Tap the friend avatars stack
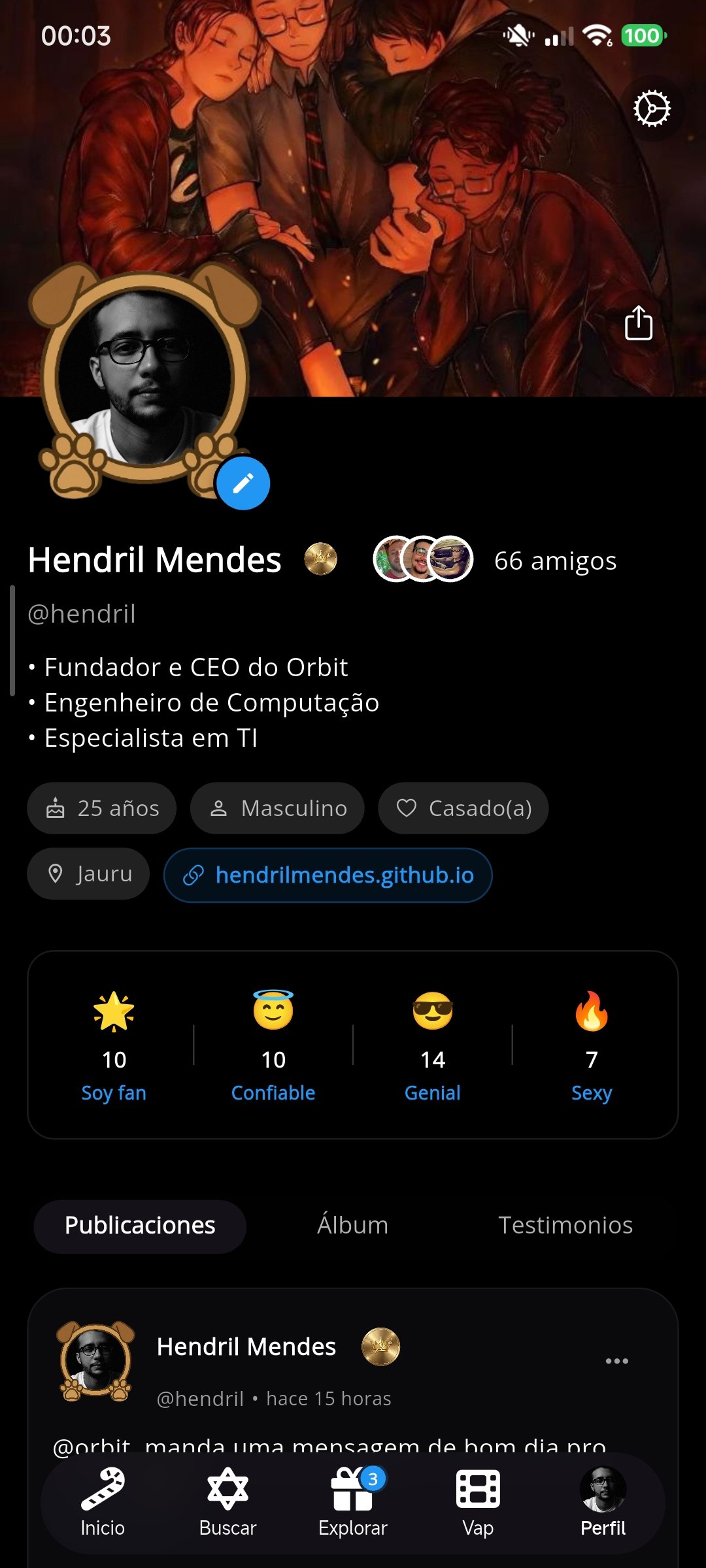 [x=424, y=560]
